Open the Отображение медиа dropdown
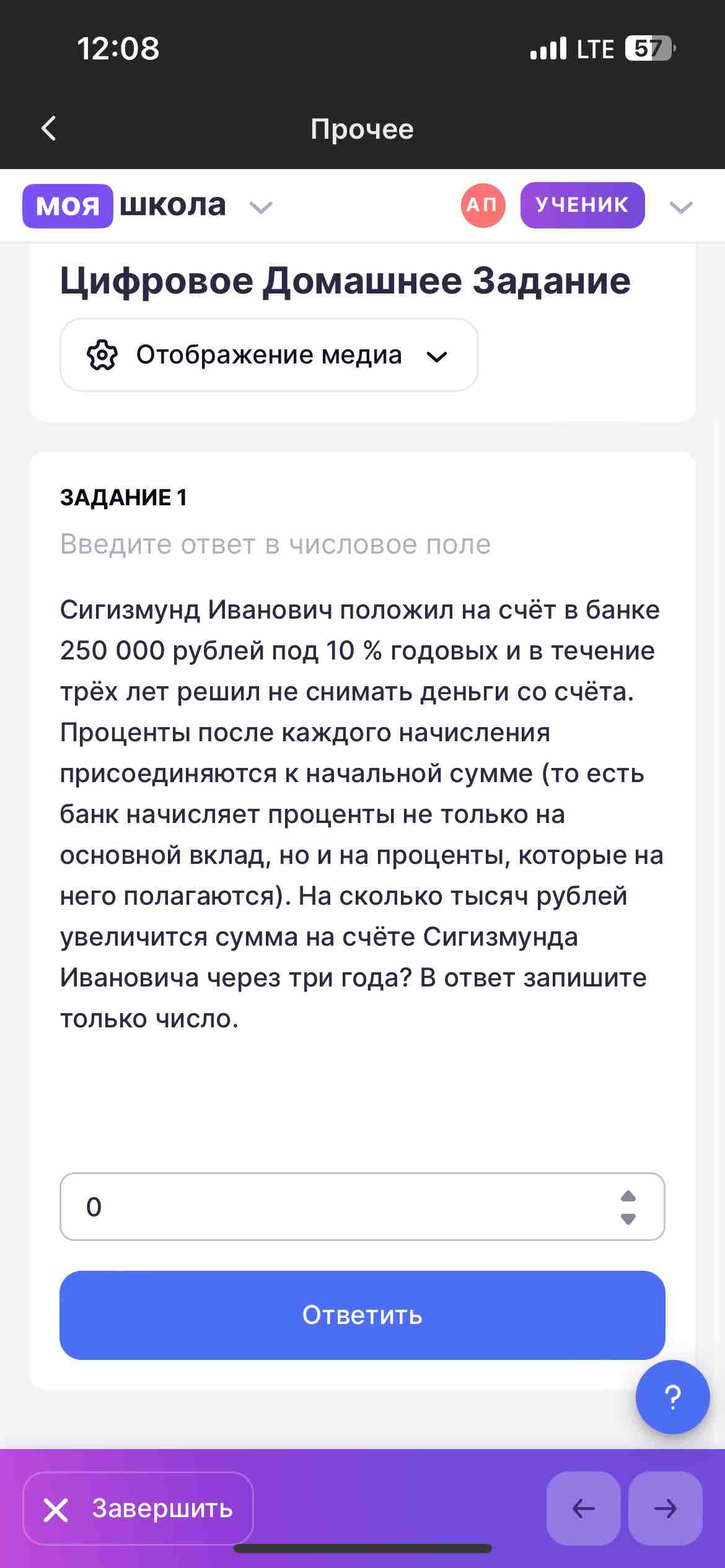 [269, 355]
